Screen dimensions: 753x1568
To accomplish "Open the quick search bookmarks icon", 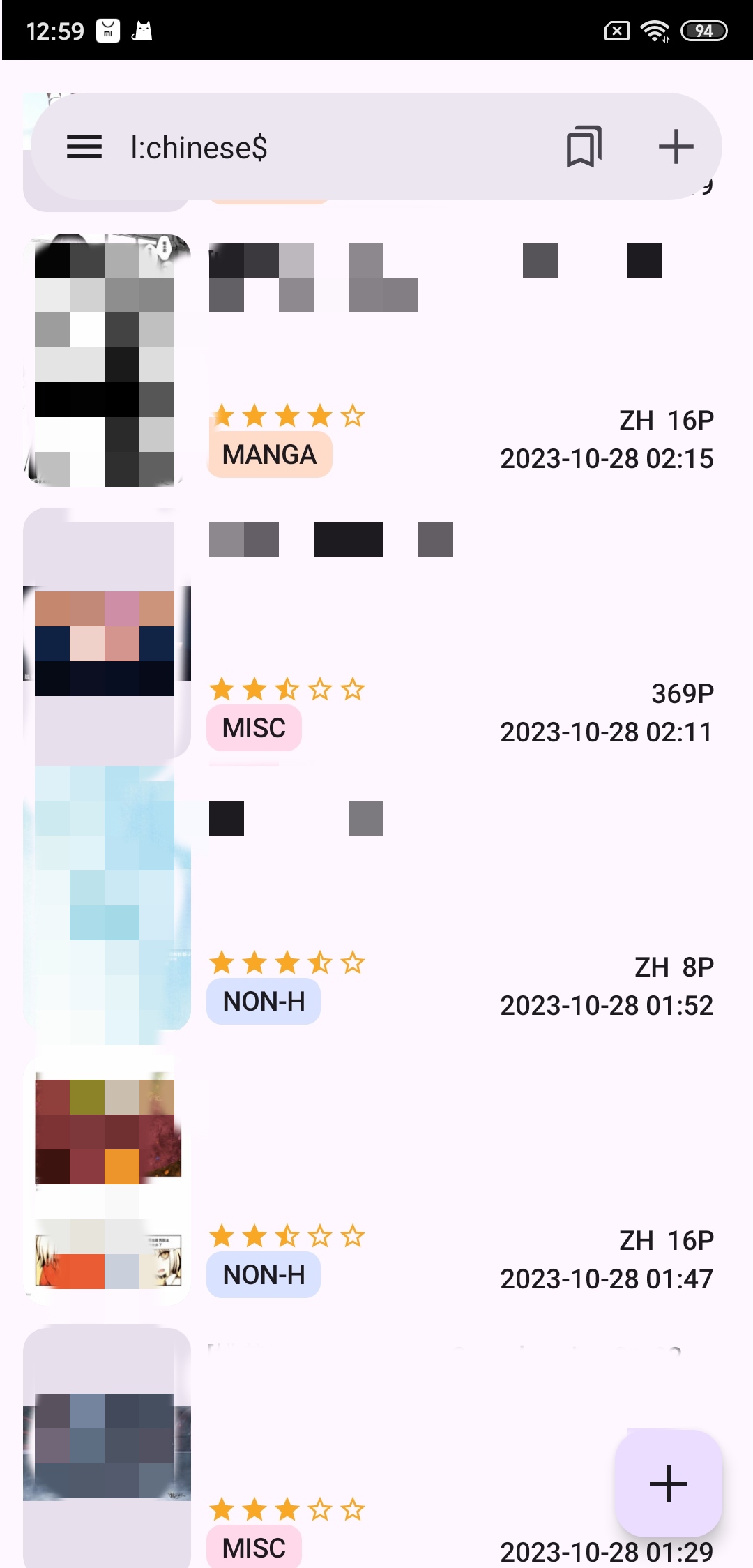I will coord(584,147).
